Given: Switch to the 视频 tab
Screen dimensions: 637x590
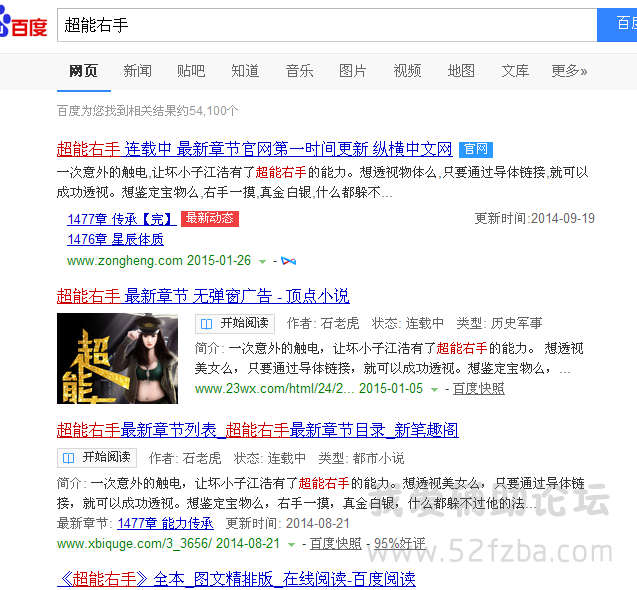Looking at the screenshot, I should (407, 71).
